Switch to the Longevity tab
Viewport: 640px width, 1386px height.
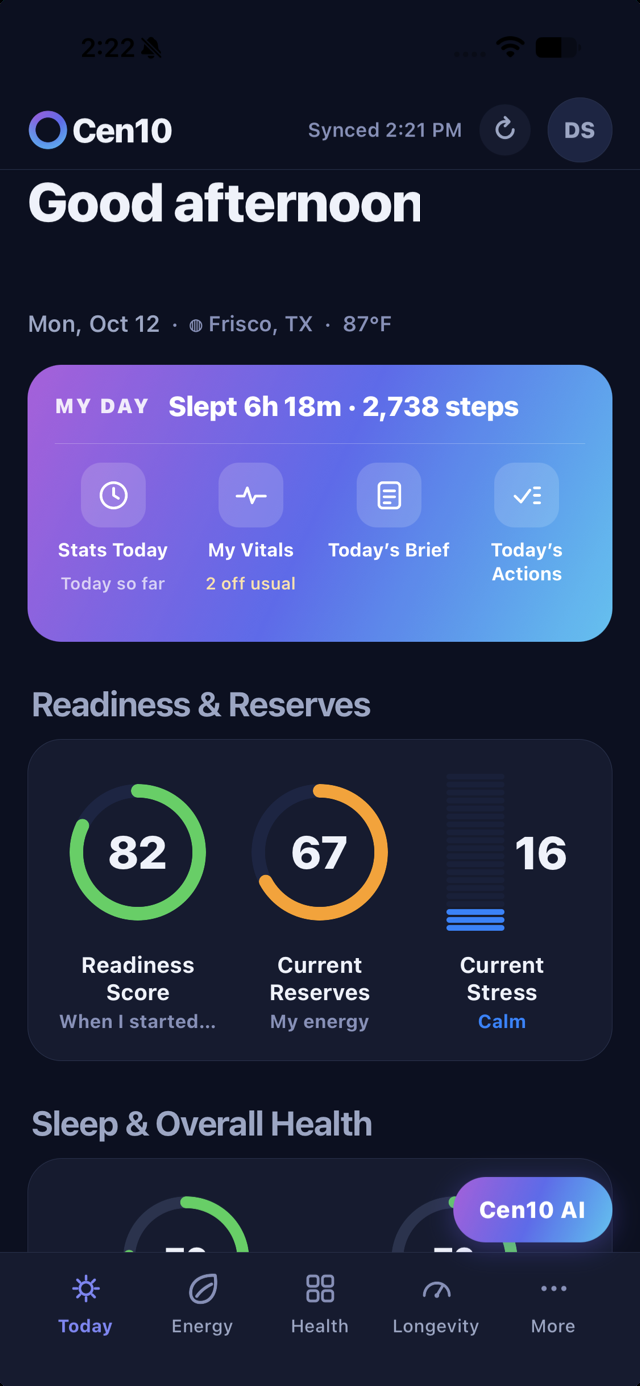(x=436, y=1305)
